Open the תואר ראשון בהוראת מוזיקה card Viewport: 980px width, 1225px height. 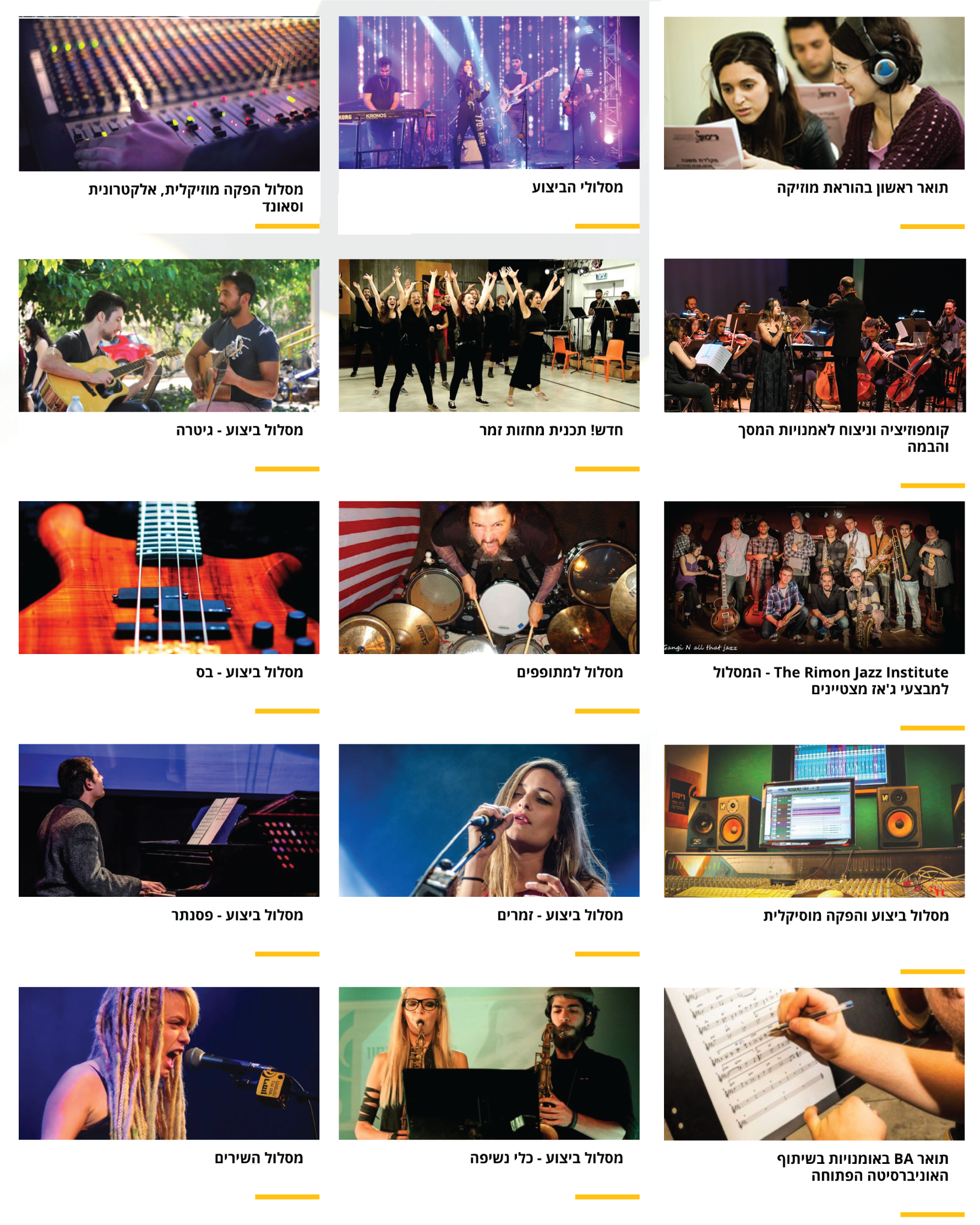814,93
